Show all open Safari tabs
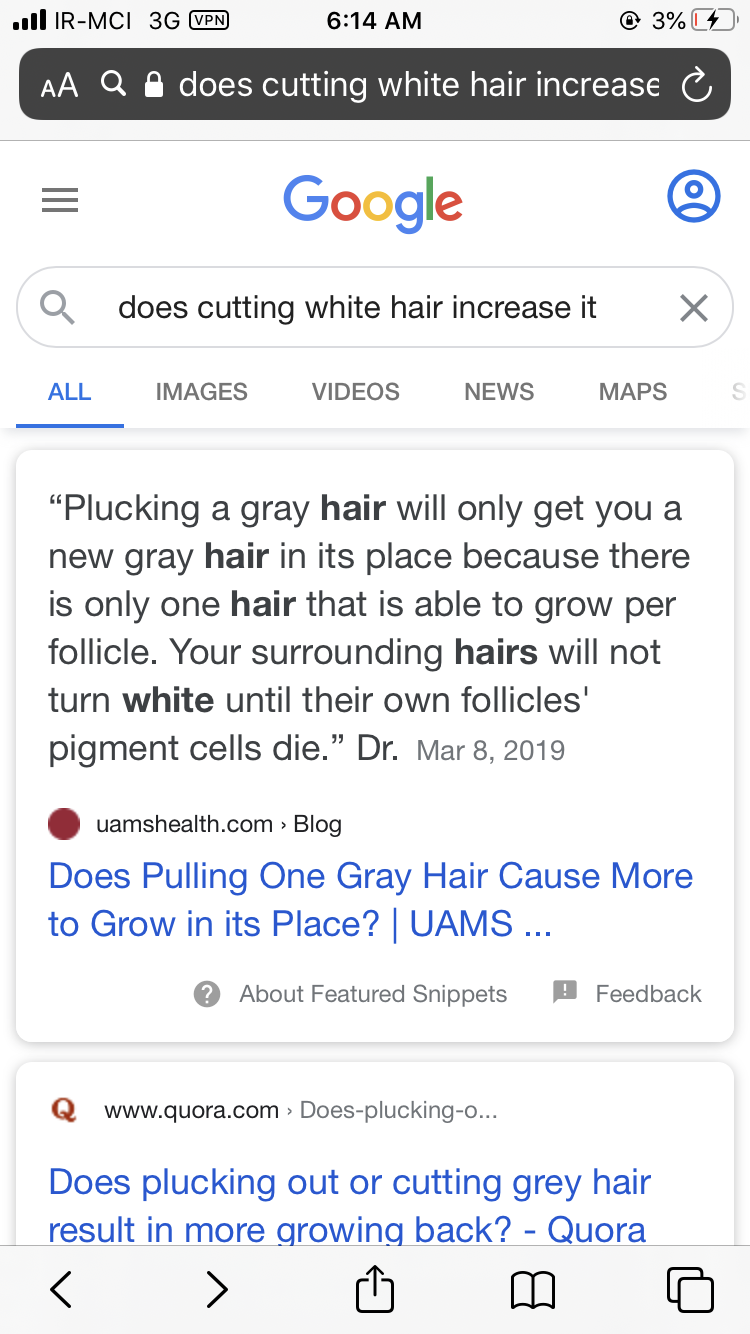Viewport: 750px width, 1334px height. 690,1289
